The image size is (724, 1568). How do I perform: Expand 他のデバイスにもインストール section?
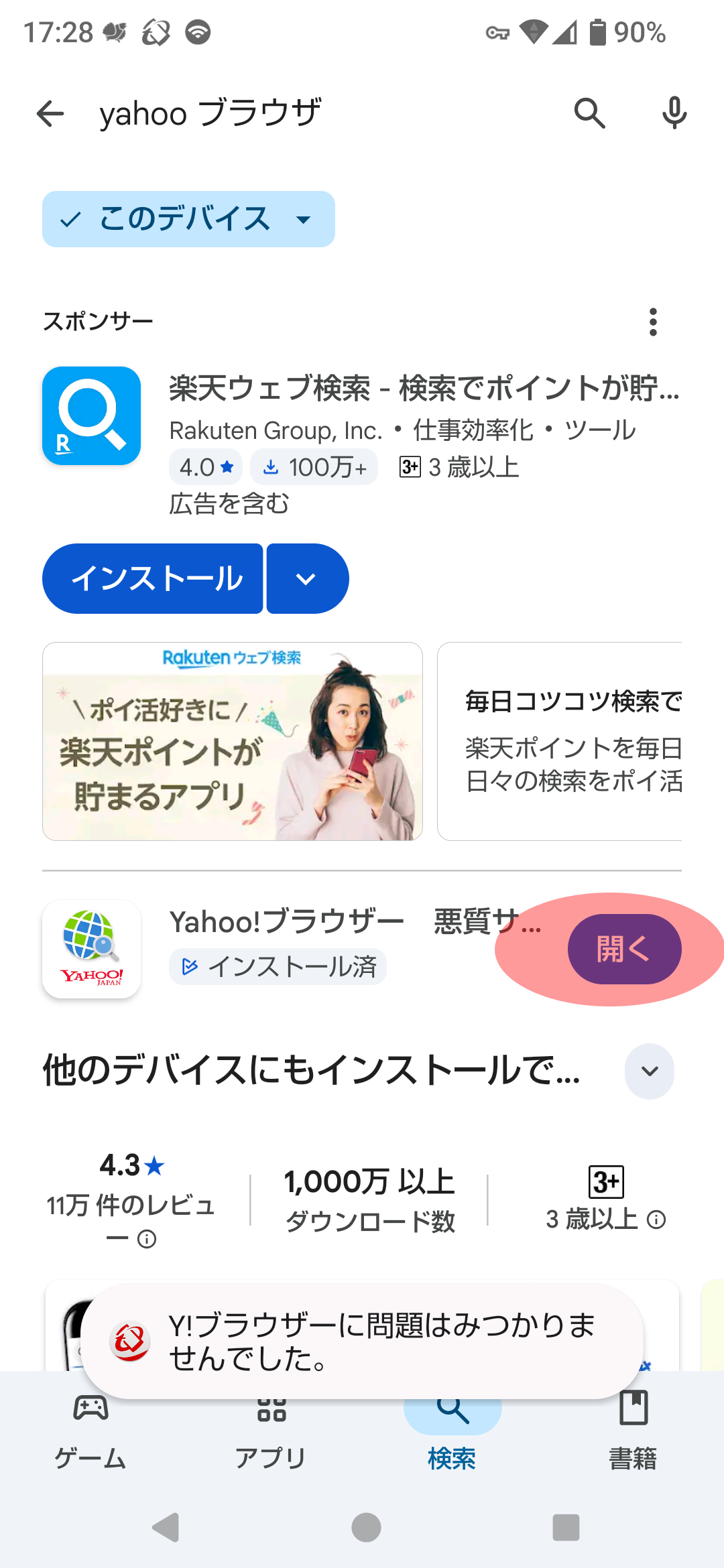[649, 1071]
